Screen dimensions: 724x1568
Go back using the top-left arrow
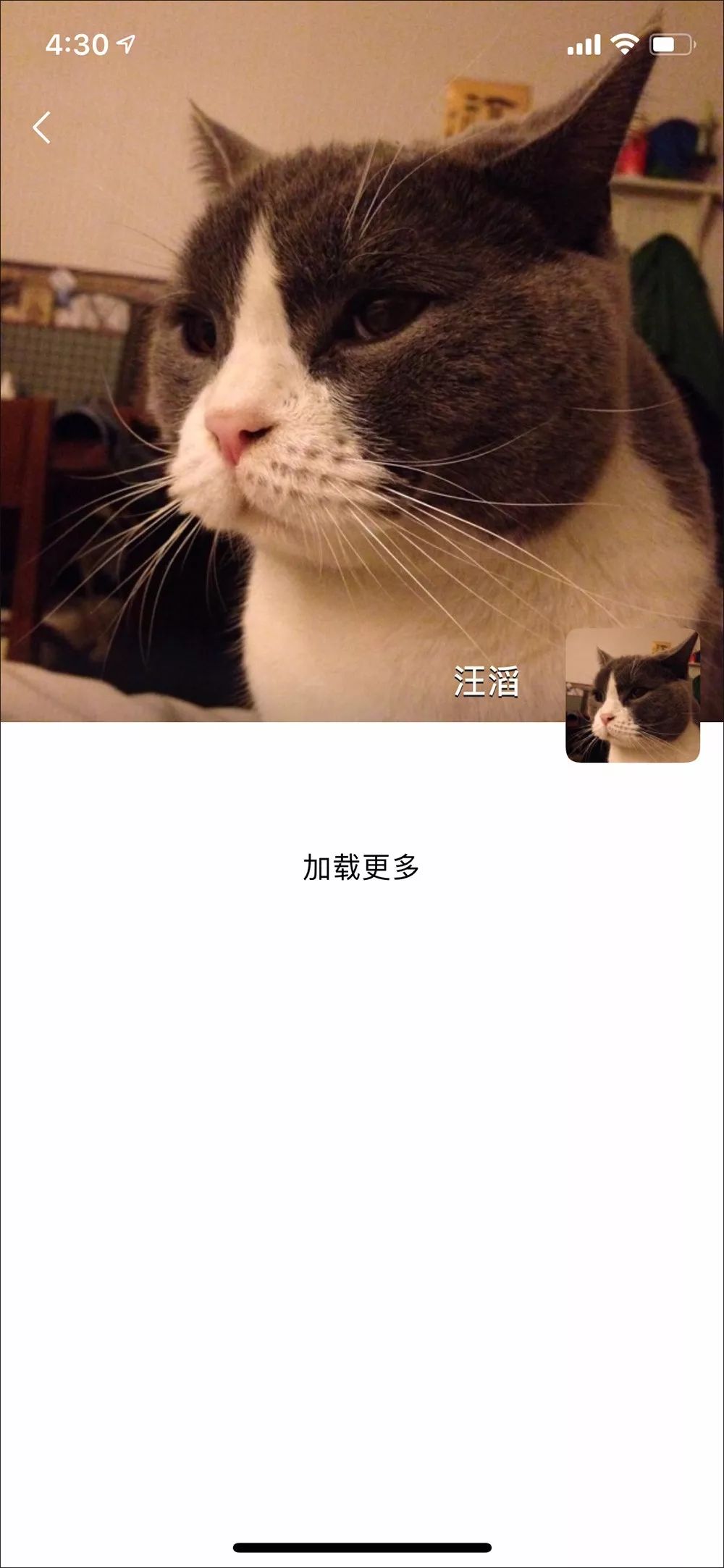tap(42, 128)
